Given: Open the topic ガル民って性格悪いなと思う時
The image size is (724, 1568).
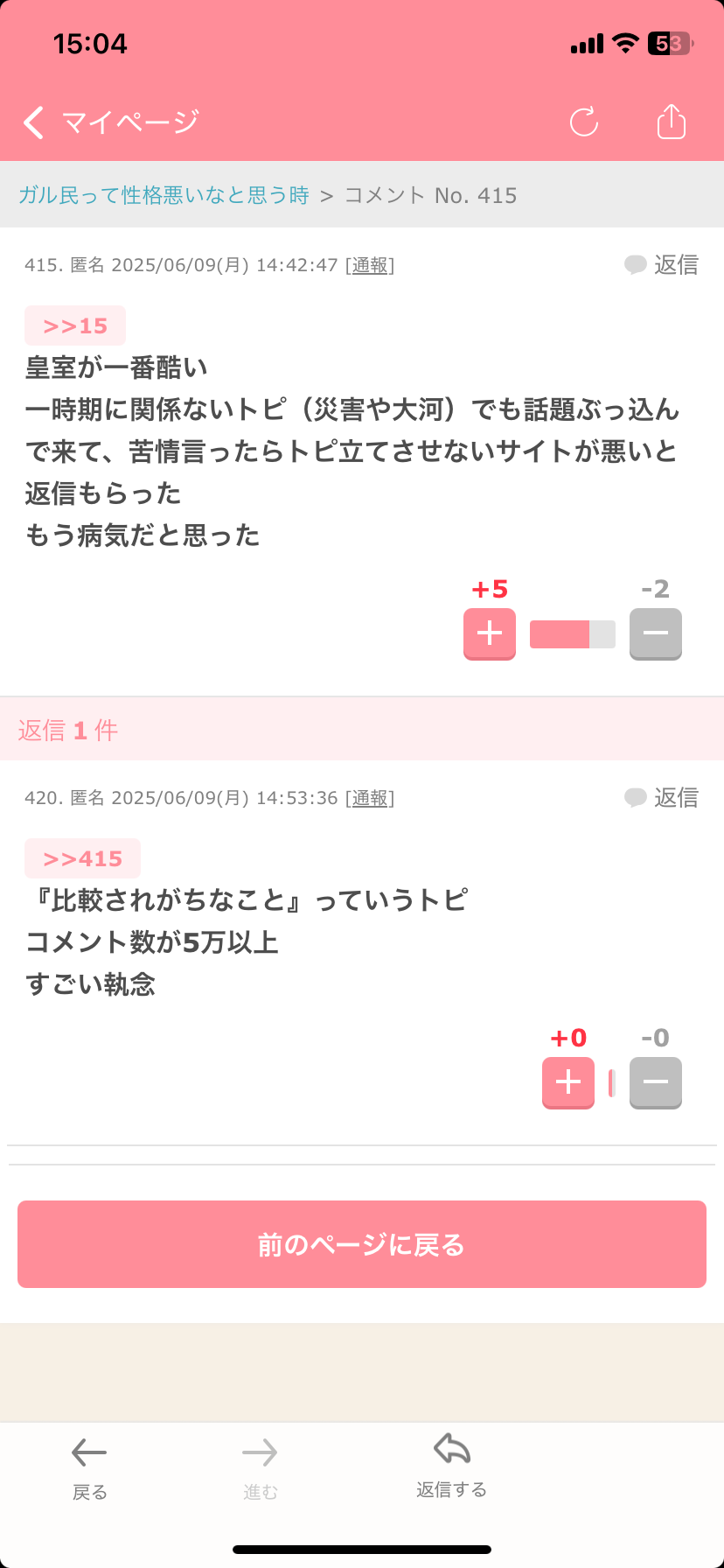Looking at the screenshot, I should [x=164, y=194].
